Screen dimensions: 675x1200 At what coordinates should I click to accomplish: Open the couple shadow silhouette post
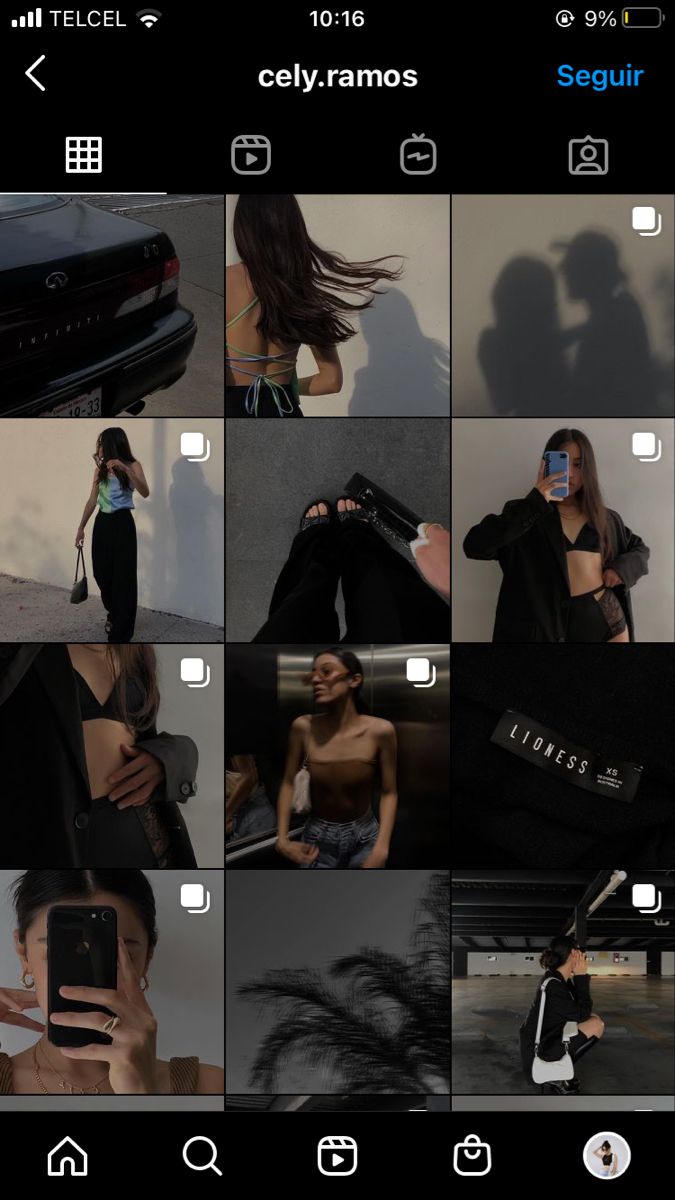tap(563, 305)
